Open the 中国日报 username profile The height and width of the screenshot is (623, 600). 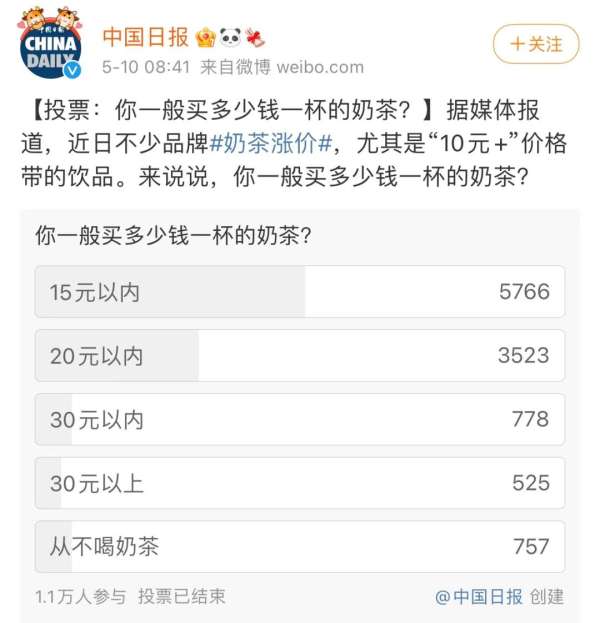(x=145, y=38)
